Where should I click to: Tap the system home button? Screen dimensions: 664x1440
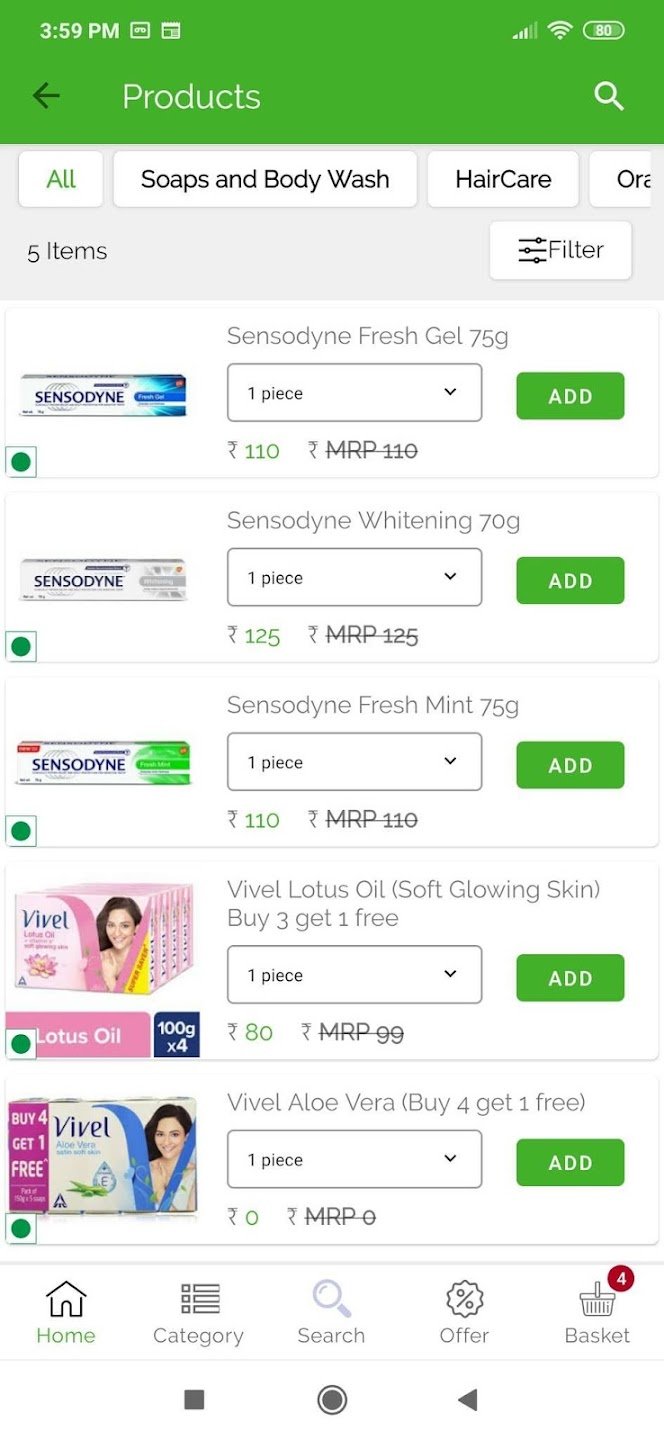tap(332, 1400)
